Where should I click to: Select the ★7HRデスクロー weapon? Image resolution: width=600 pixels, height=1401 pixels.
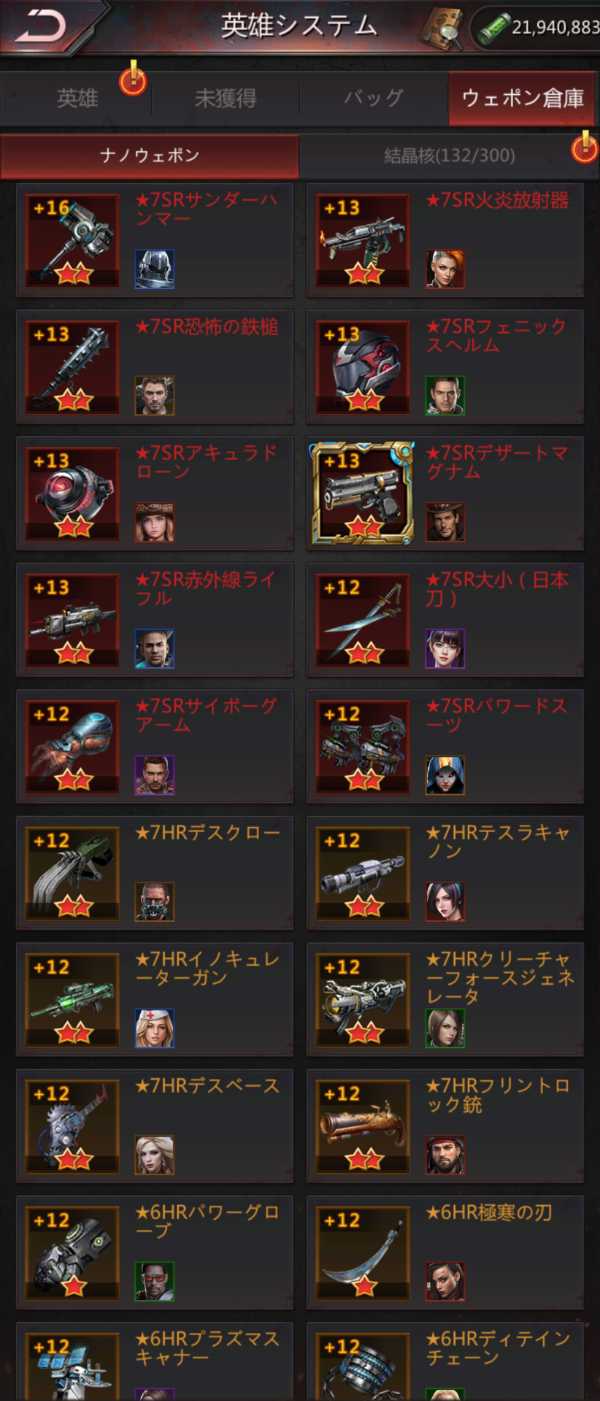[155, 873]
